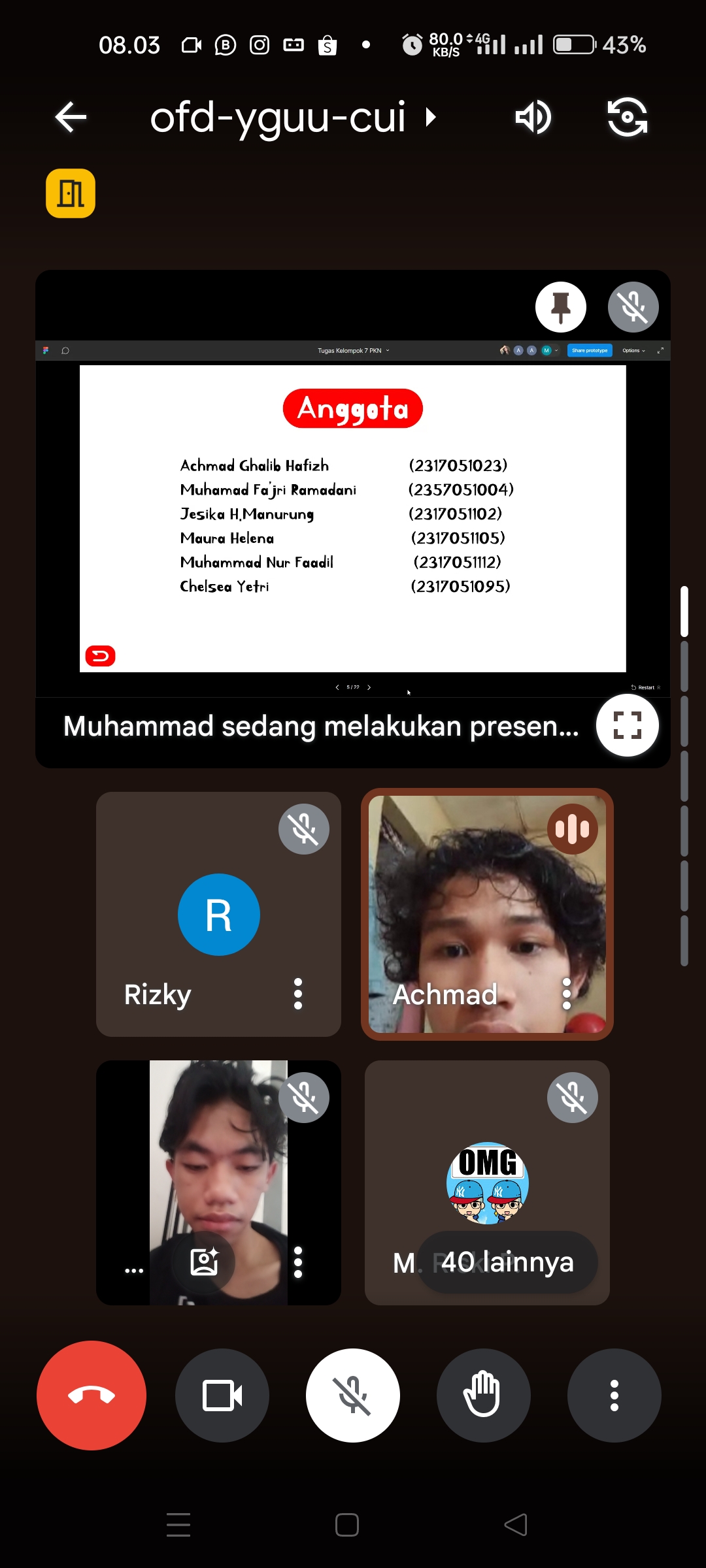Expand the presentation to fullscreen

click(x=627, y=725)
